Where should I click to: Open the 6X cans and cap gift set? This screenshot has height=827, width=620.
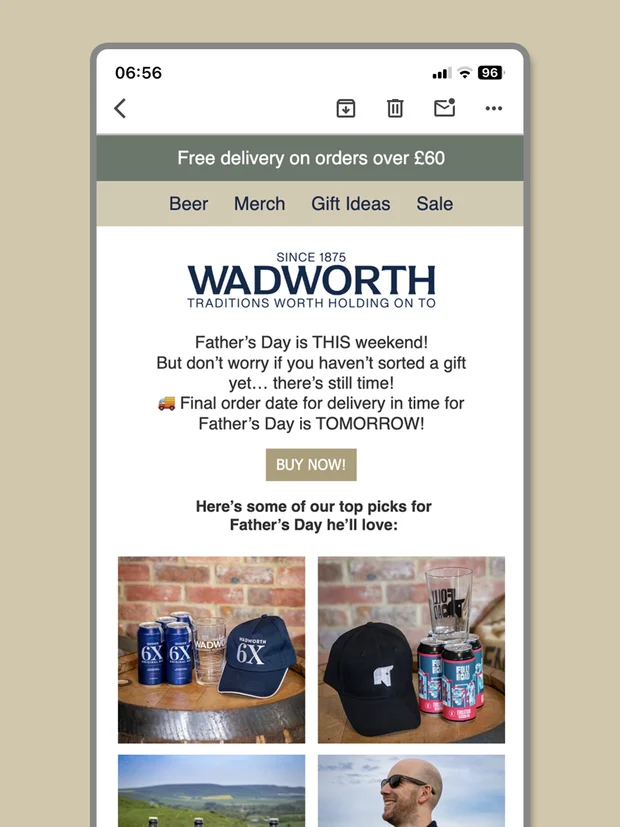tap(211, 649)
